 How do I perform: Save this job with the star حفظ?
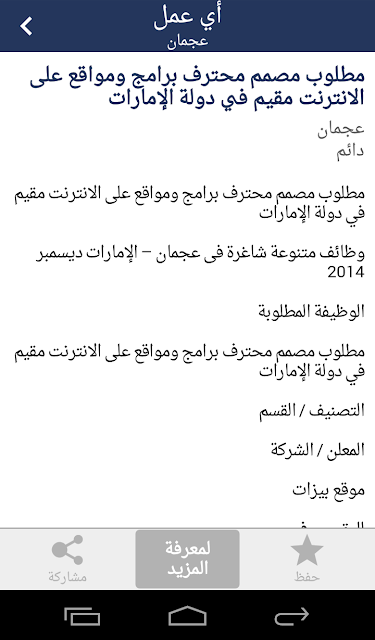pos(307,559)
